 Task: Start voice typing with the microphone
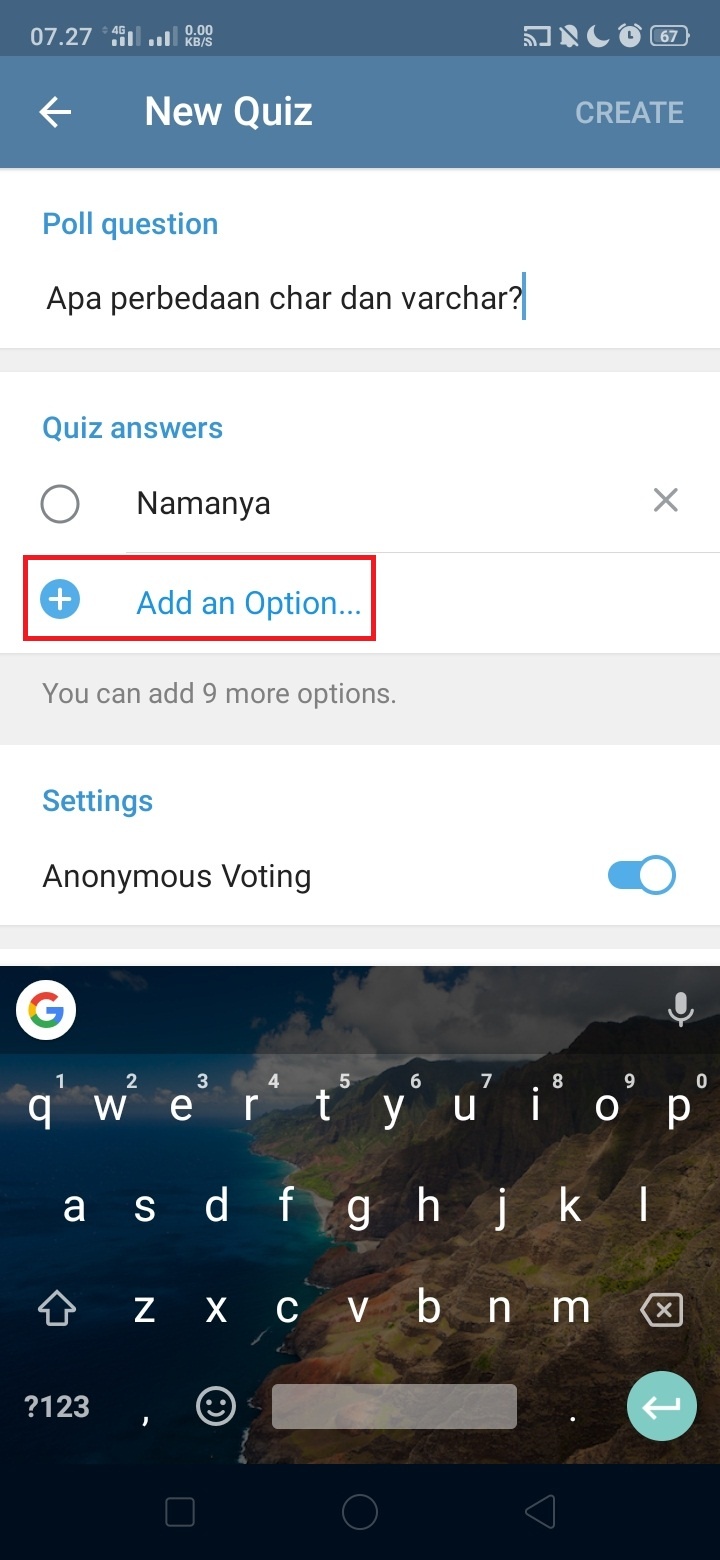tap(680, 1011)
